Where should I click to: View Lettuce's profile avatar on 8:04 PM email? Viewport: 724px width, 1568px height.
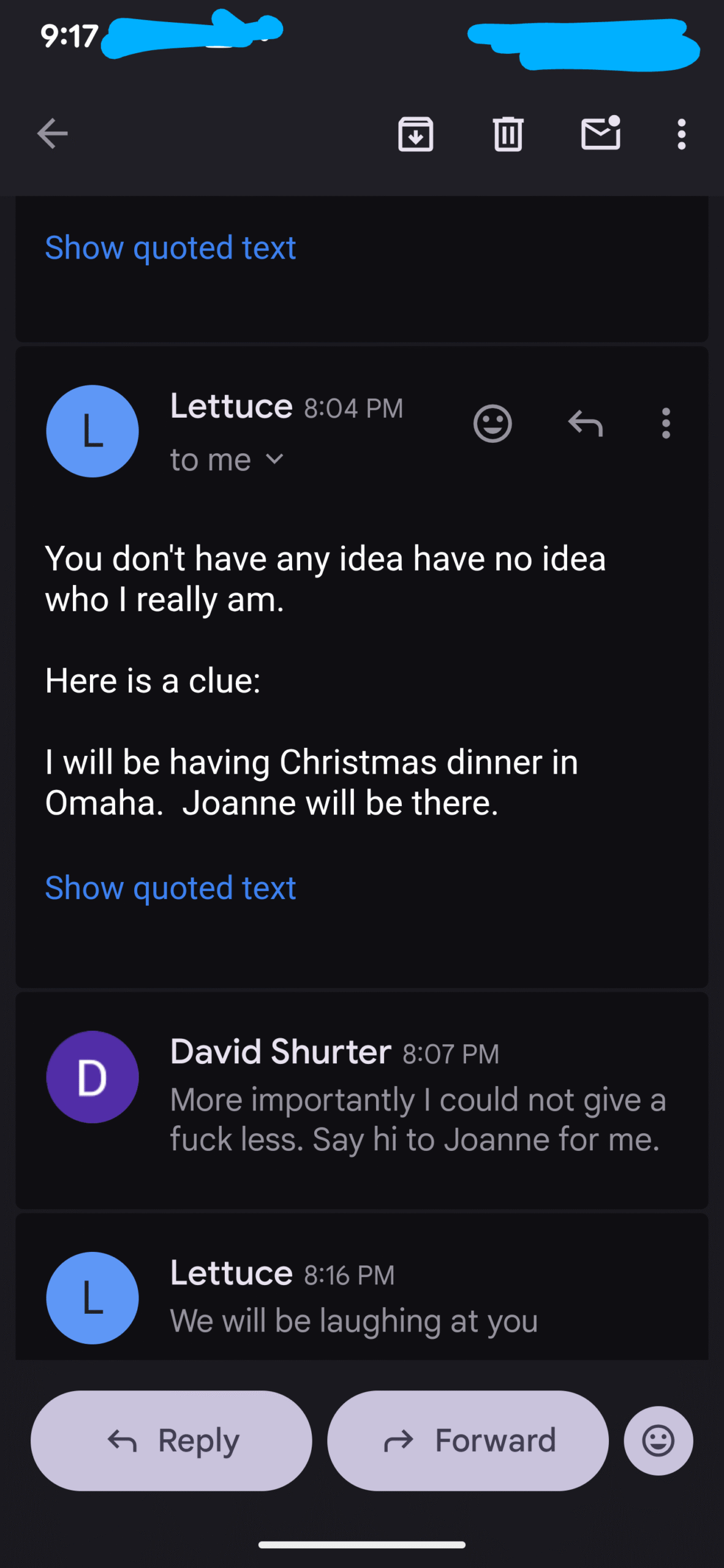pyautogui.click(x=92, y=431)
